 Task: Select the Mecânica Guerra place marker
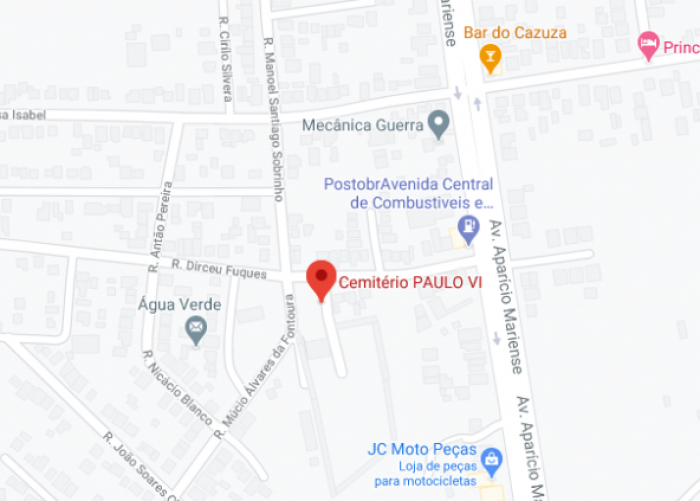(x=437, y=125)
